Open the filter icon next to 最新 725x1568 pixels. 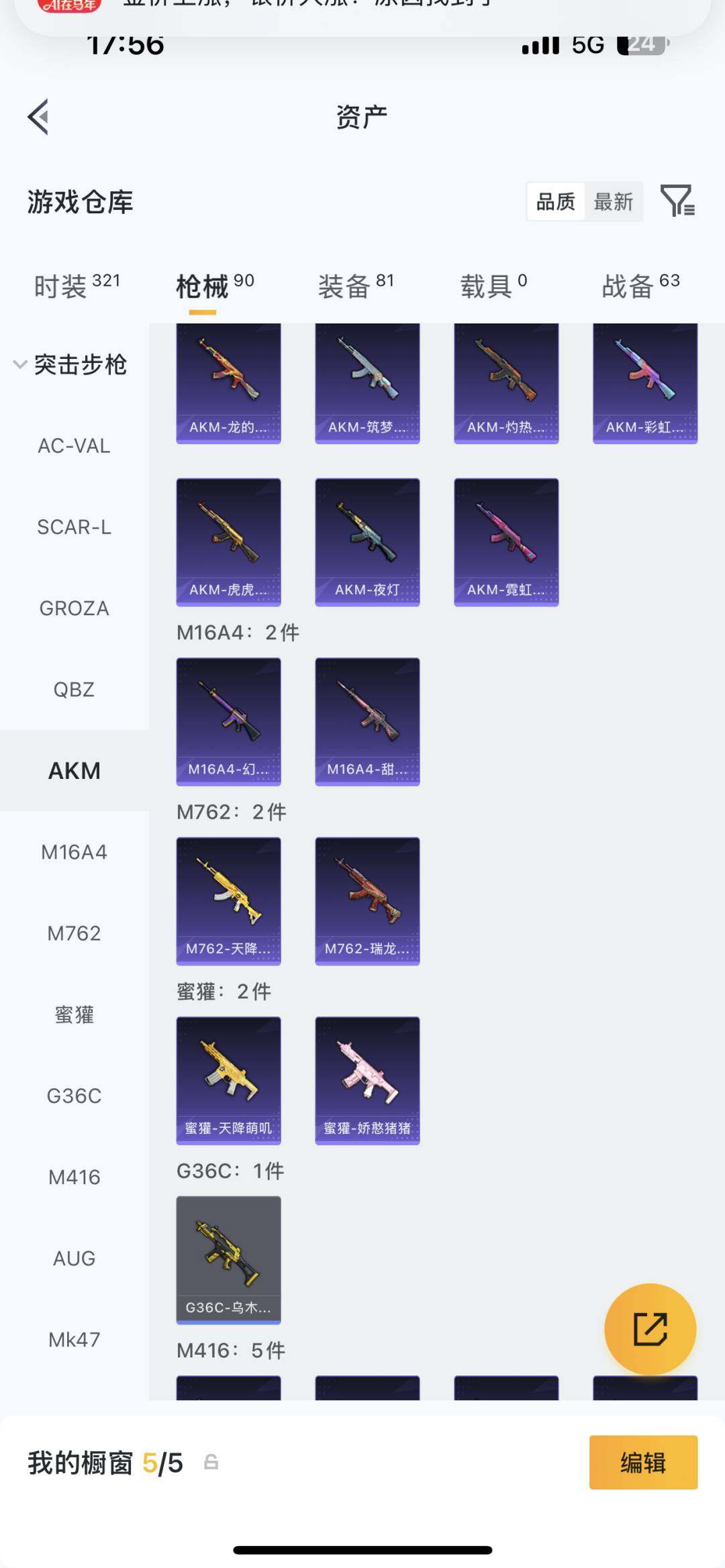tap(677, 201)
